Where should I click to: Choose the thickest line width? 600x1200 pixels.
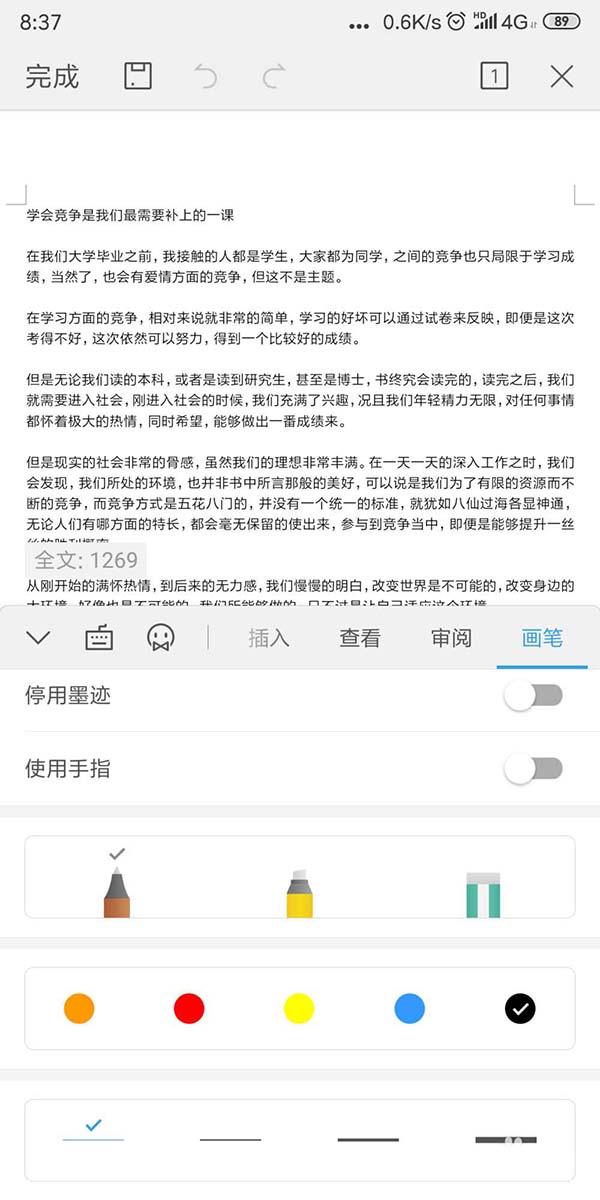(x=506, y=1139)
